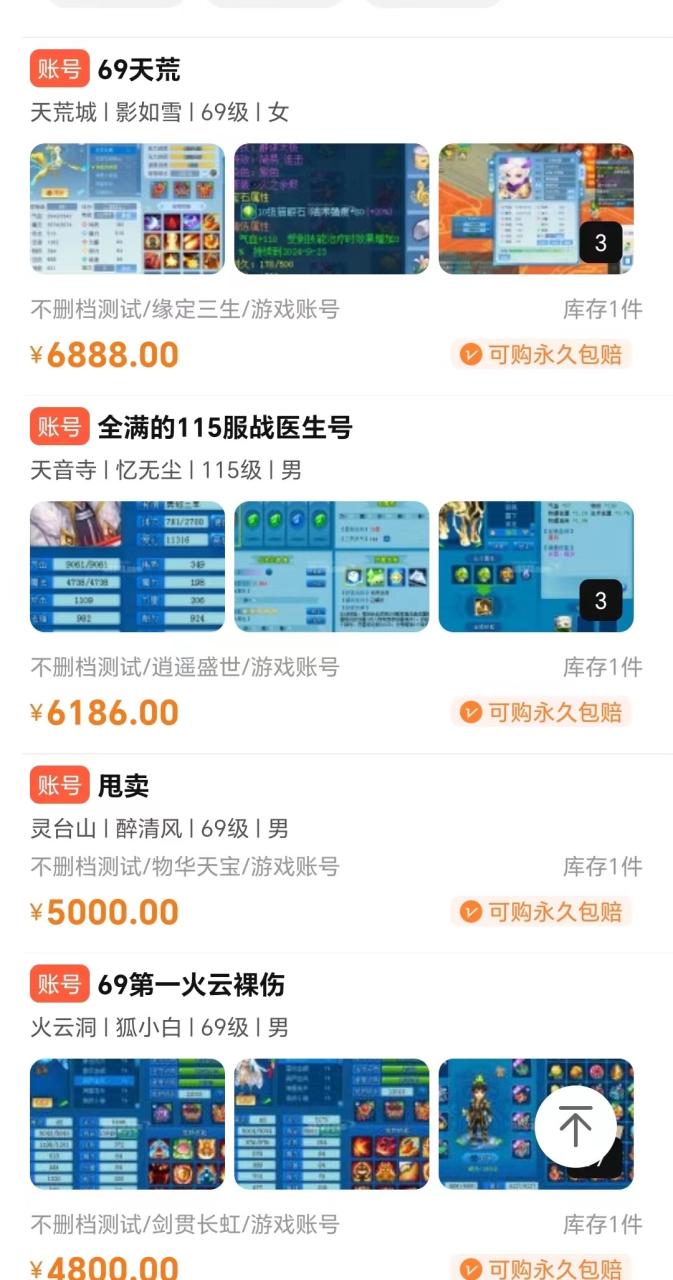The width and height of the screenshot is (673, 1280).
Task: View the 69天荒 thumbnail showing 3 more images
Action: coord(536,209)
